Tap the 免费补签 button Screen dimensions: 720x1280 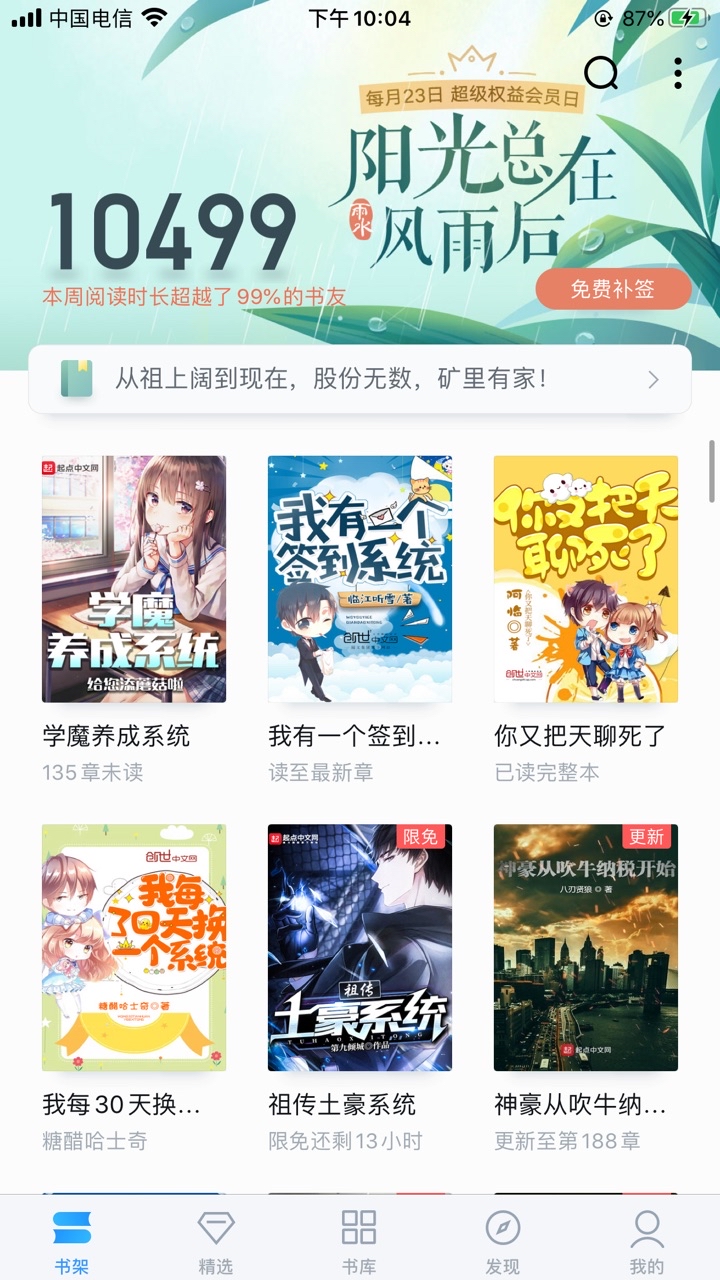[x=613, y=289]
